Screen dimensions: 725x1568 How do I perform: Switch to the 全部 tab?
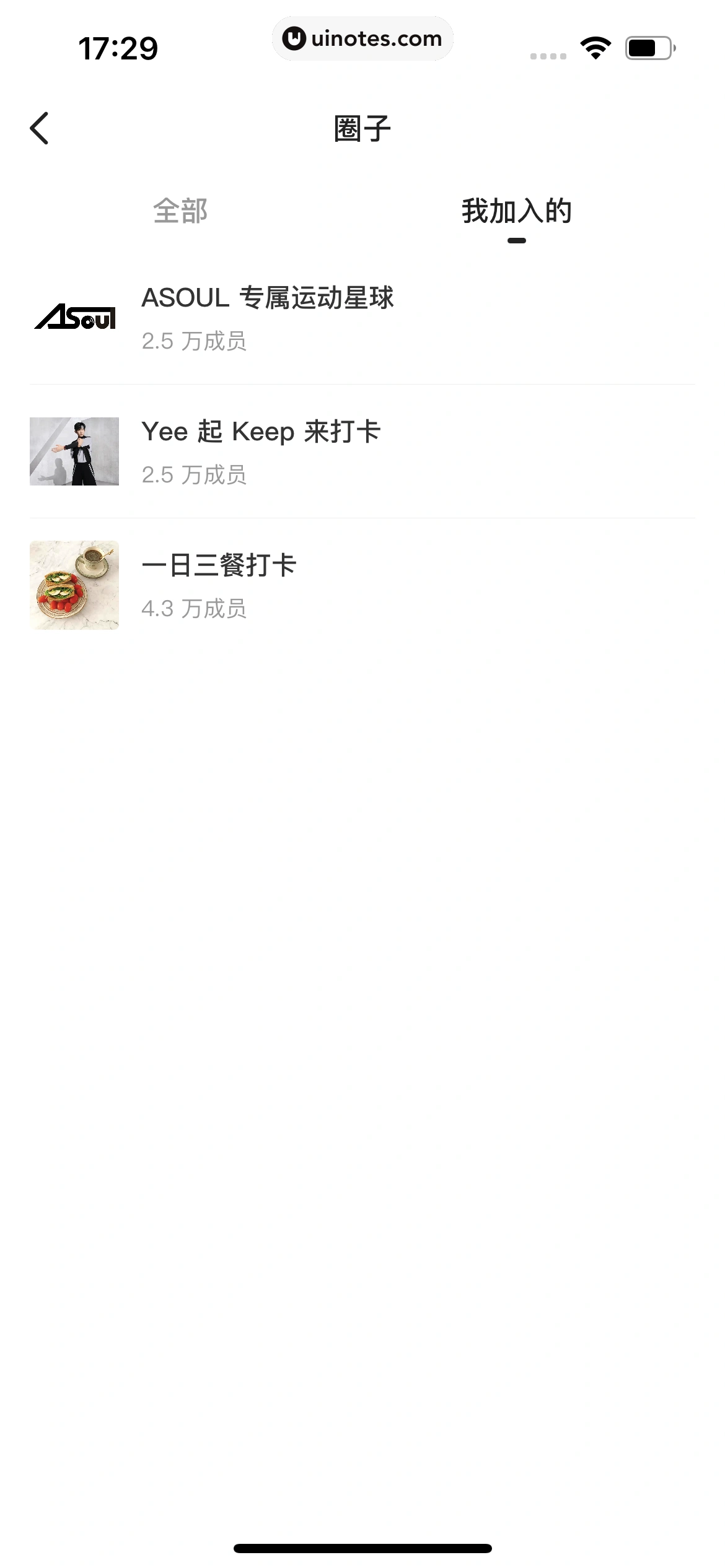pos(181,211)
